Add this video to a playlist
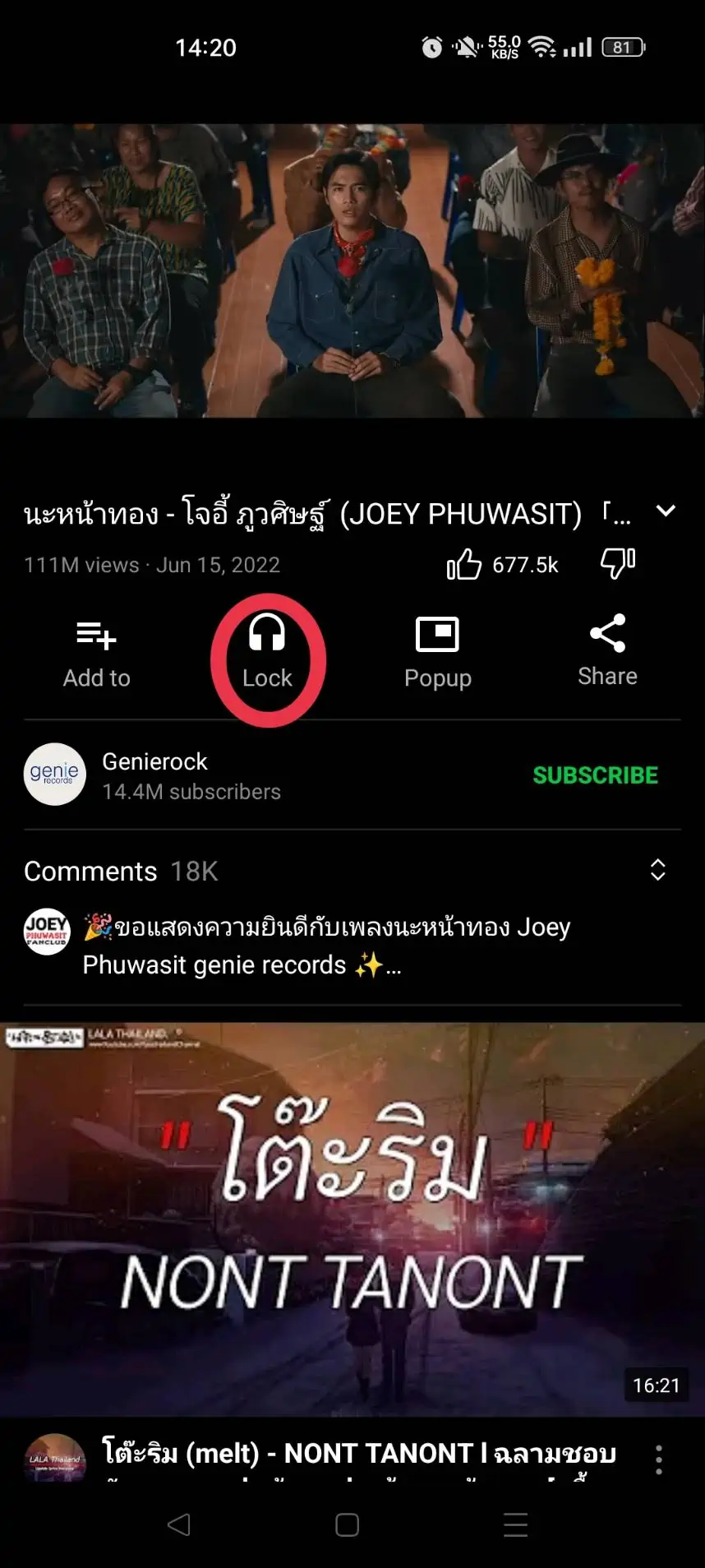705x1568 pixels. pyautogui.click(x=97, y=654)
